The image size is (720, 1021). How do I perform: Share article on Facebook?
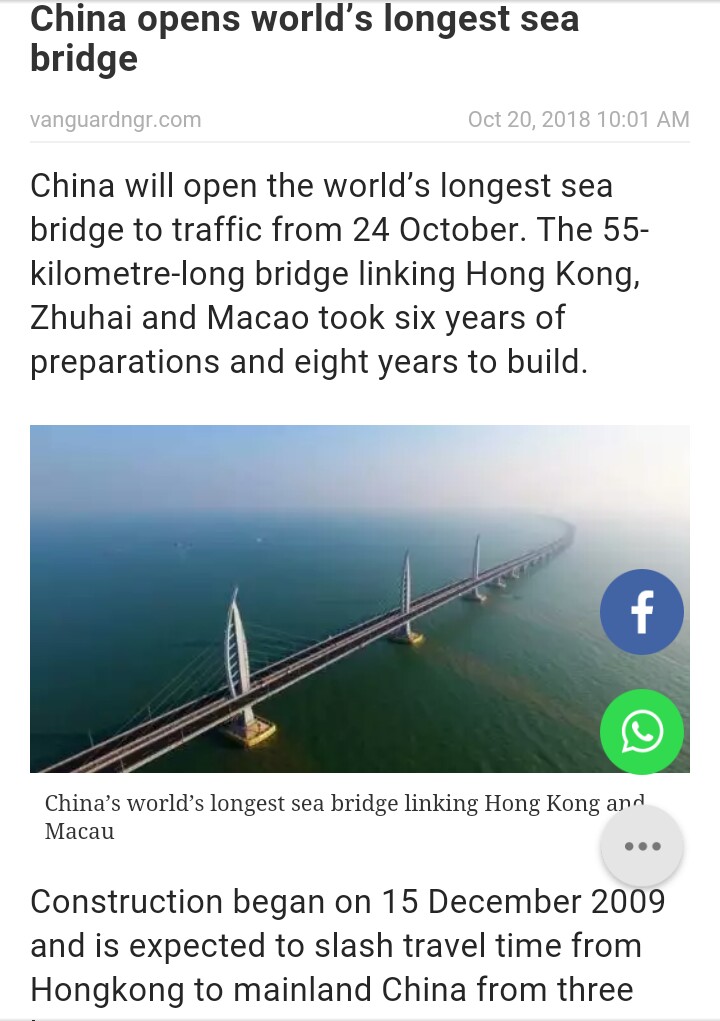(x=641, y=612)
